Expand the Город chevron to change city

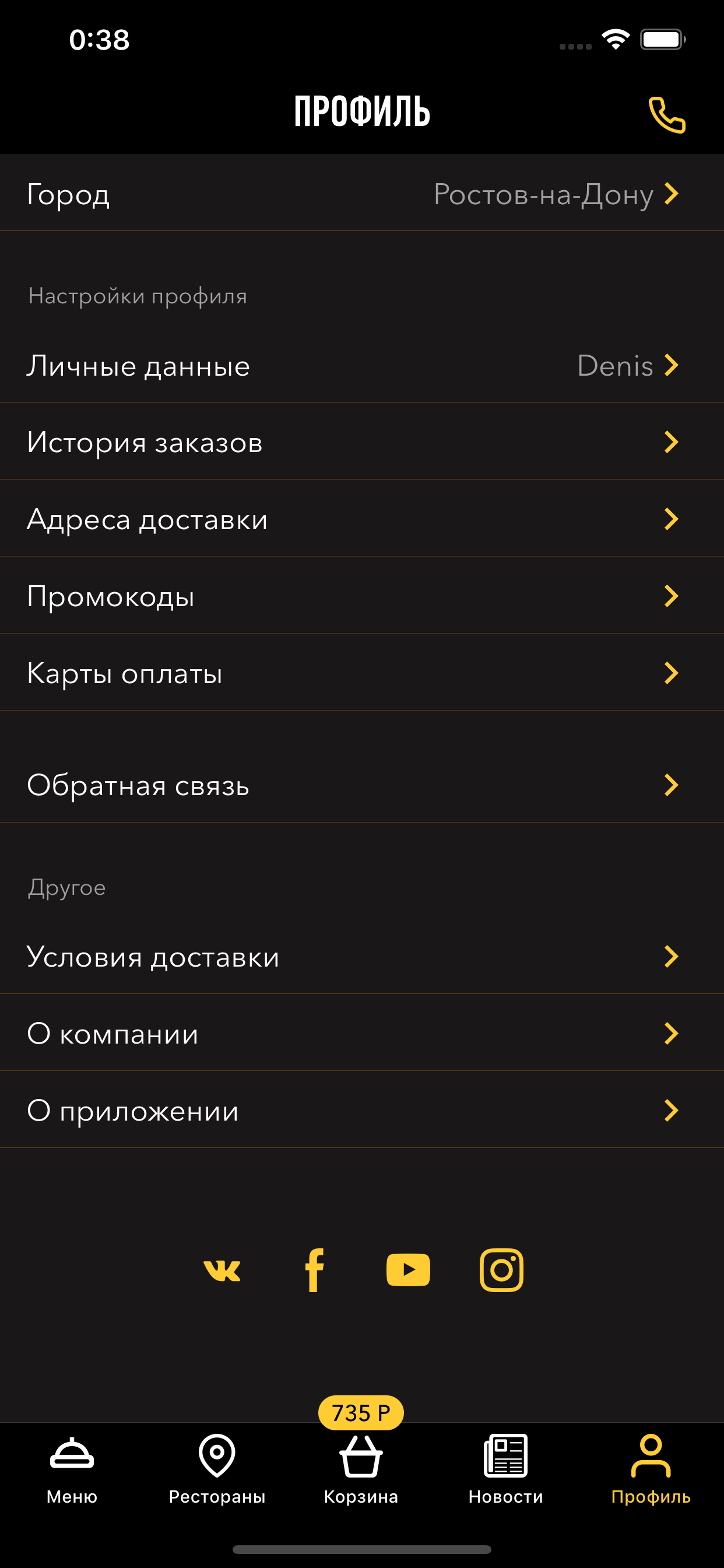[x=672, y=195]
